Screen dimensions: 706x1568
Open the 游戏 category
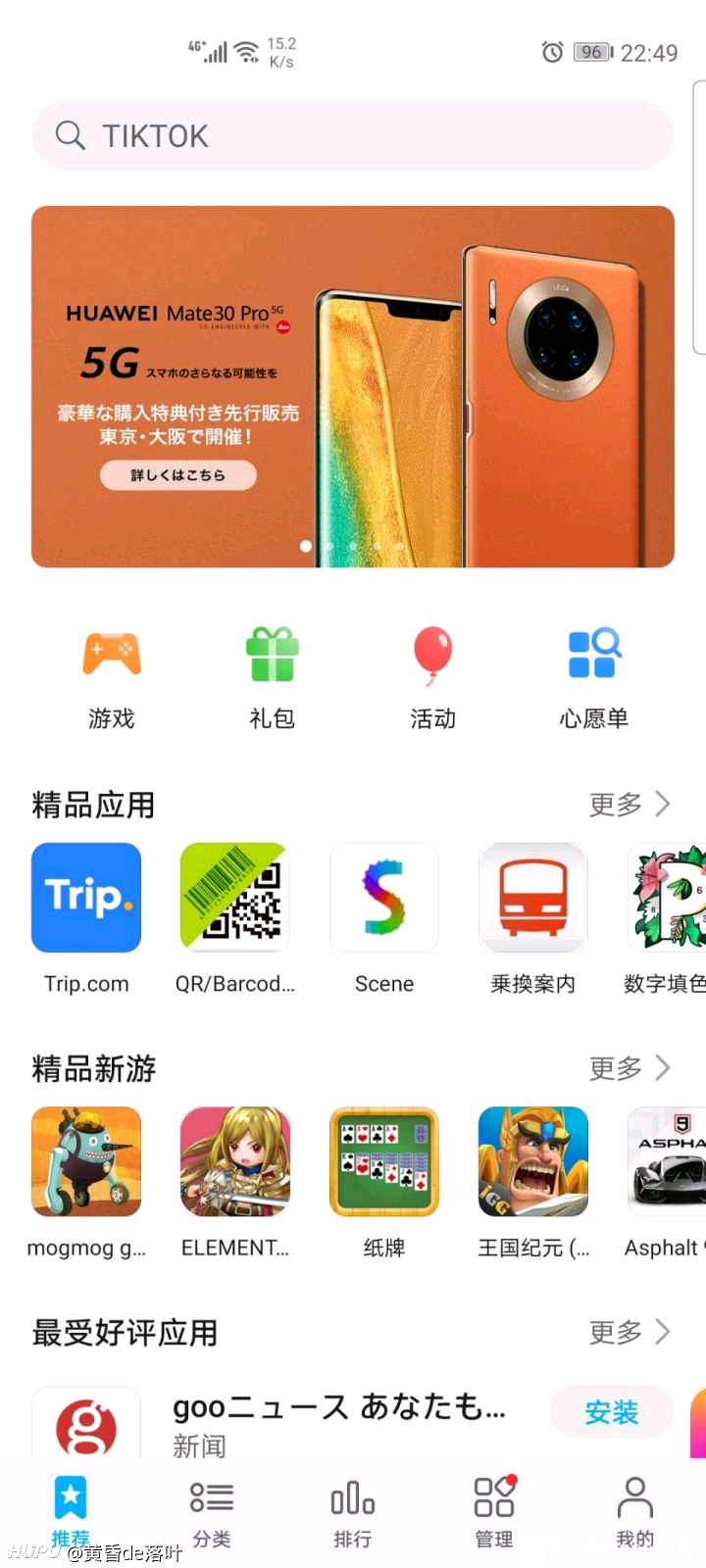(x=111, y=678)
